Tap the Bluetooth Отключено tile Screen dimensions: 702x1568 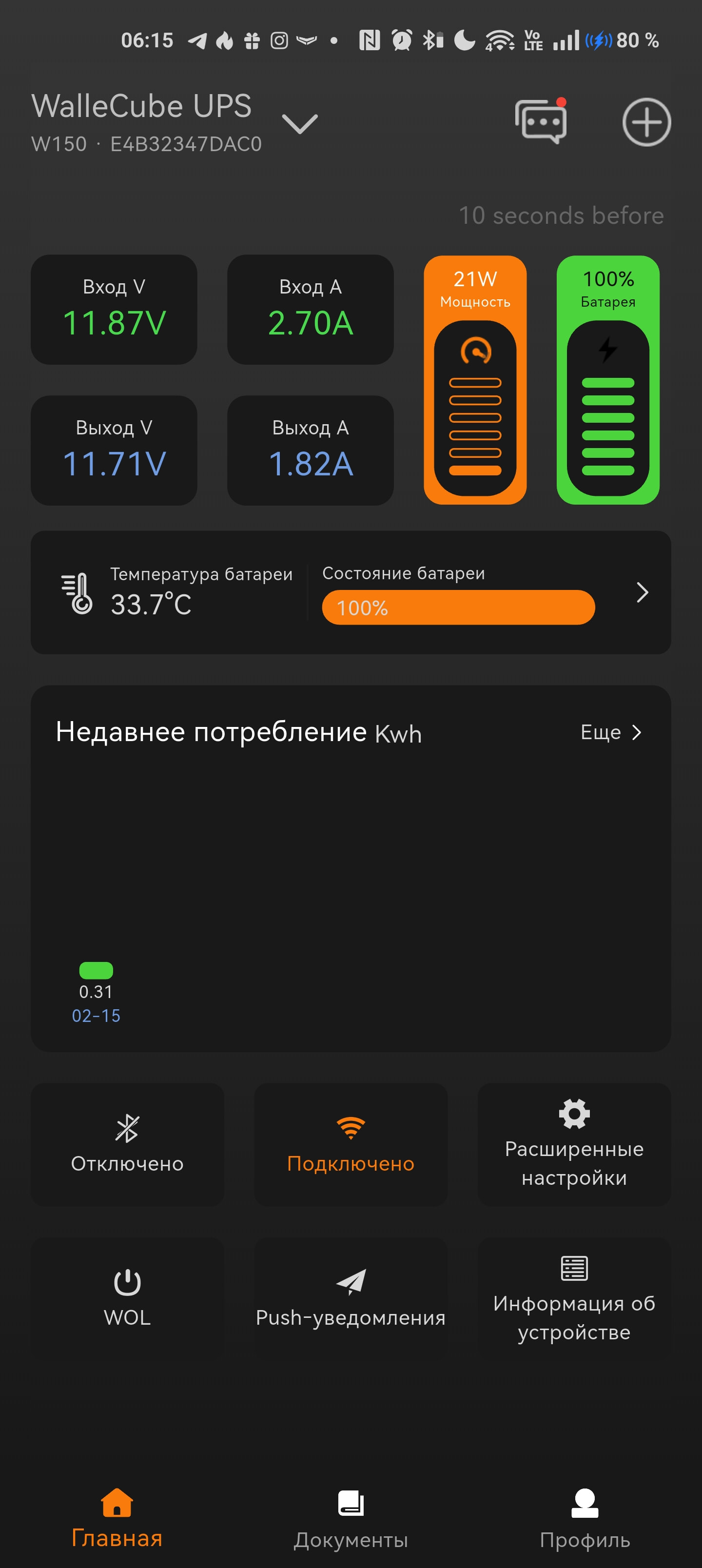(x=127, y=1144)
